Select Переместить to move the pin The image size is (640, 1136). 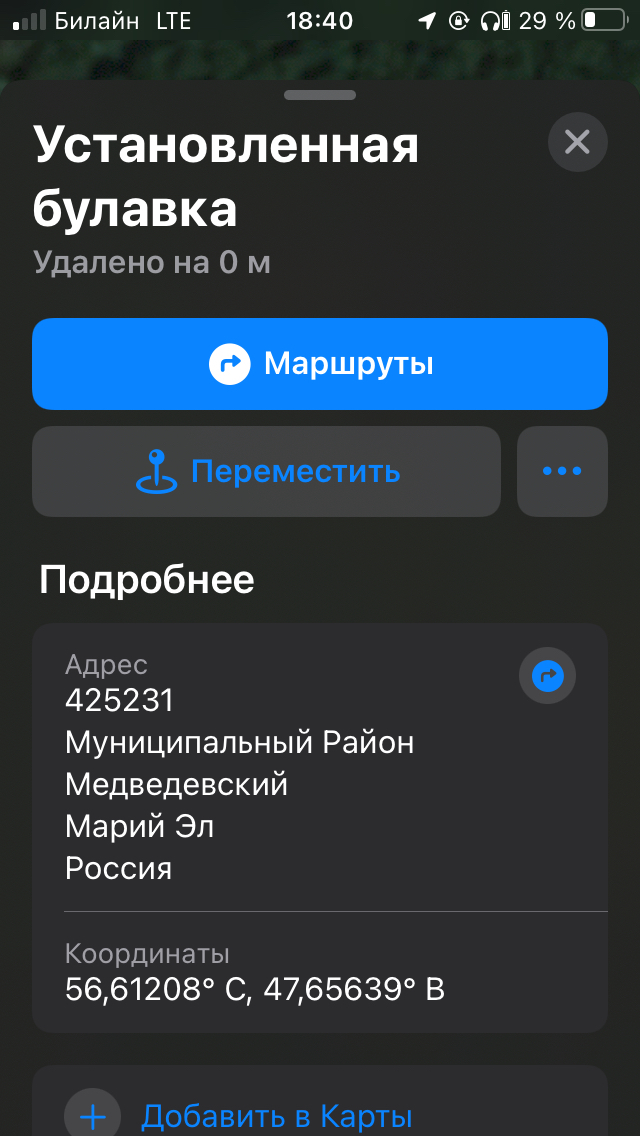click(266, 472)
